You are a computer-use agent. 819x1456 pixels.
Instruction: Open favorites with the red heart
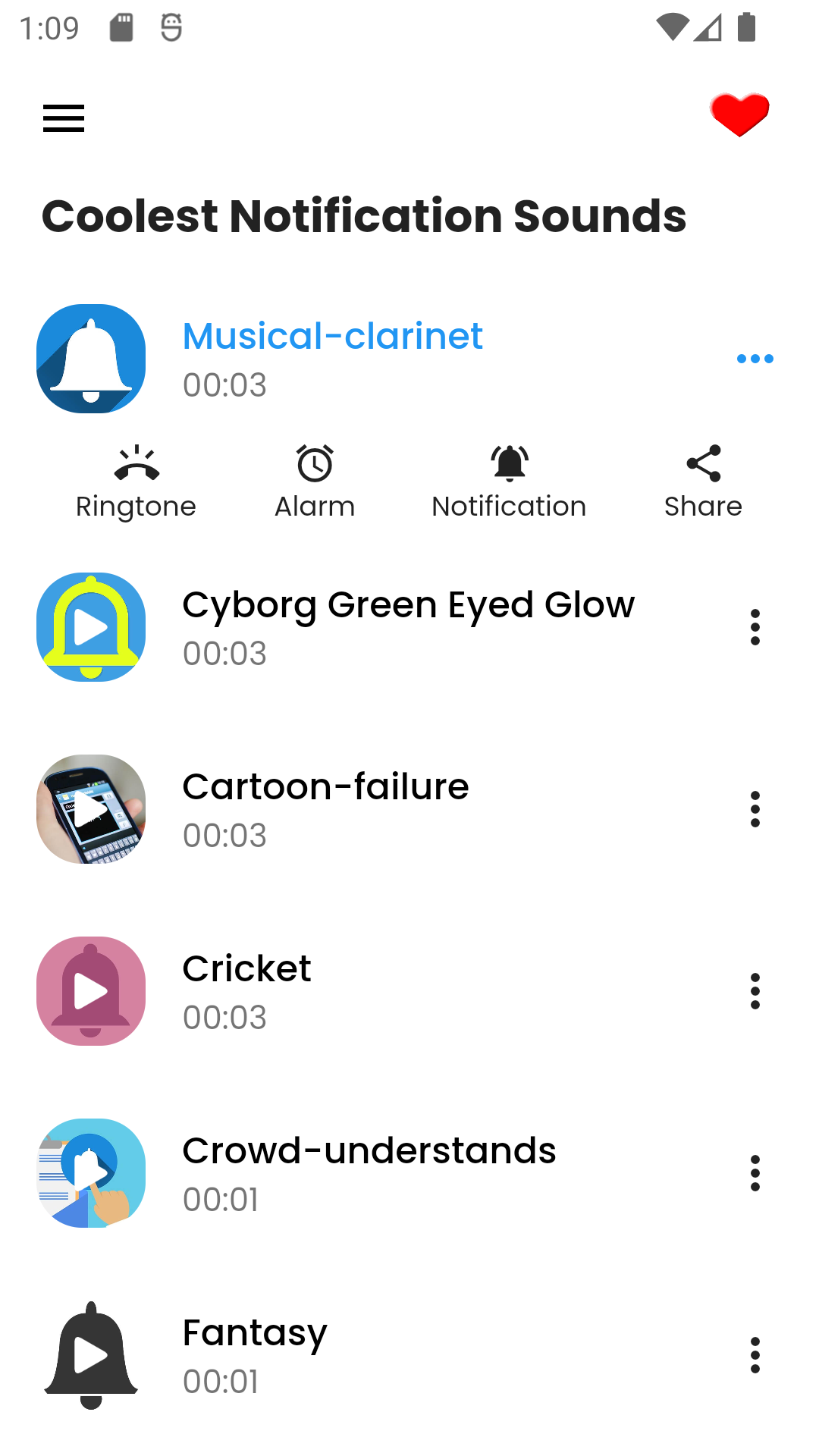point(739,115)
